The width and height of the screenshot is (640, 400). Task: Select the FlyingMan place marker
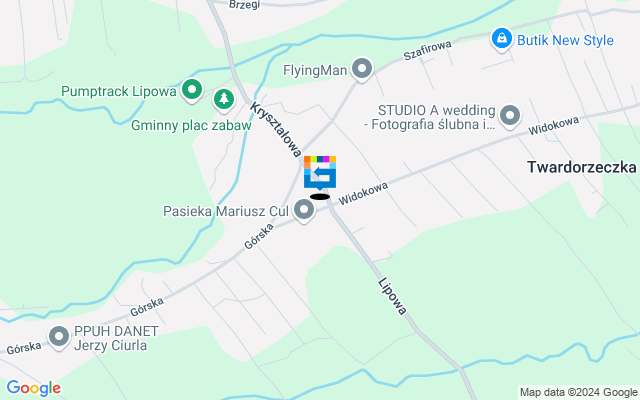click(362, 69)
